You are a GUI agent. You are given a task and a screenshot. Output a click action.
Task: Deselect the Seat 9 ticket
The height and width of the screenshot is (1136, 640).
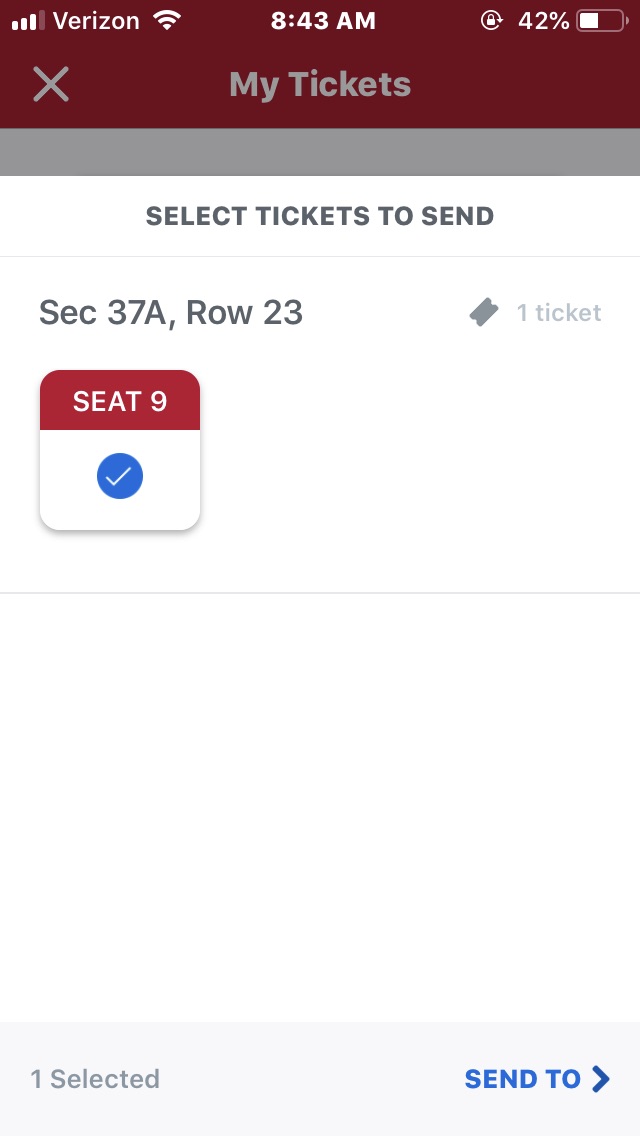point(120,450)
